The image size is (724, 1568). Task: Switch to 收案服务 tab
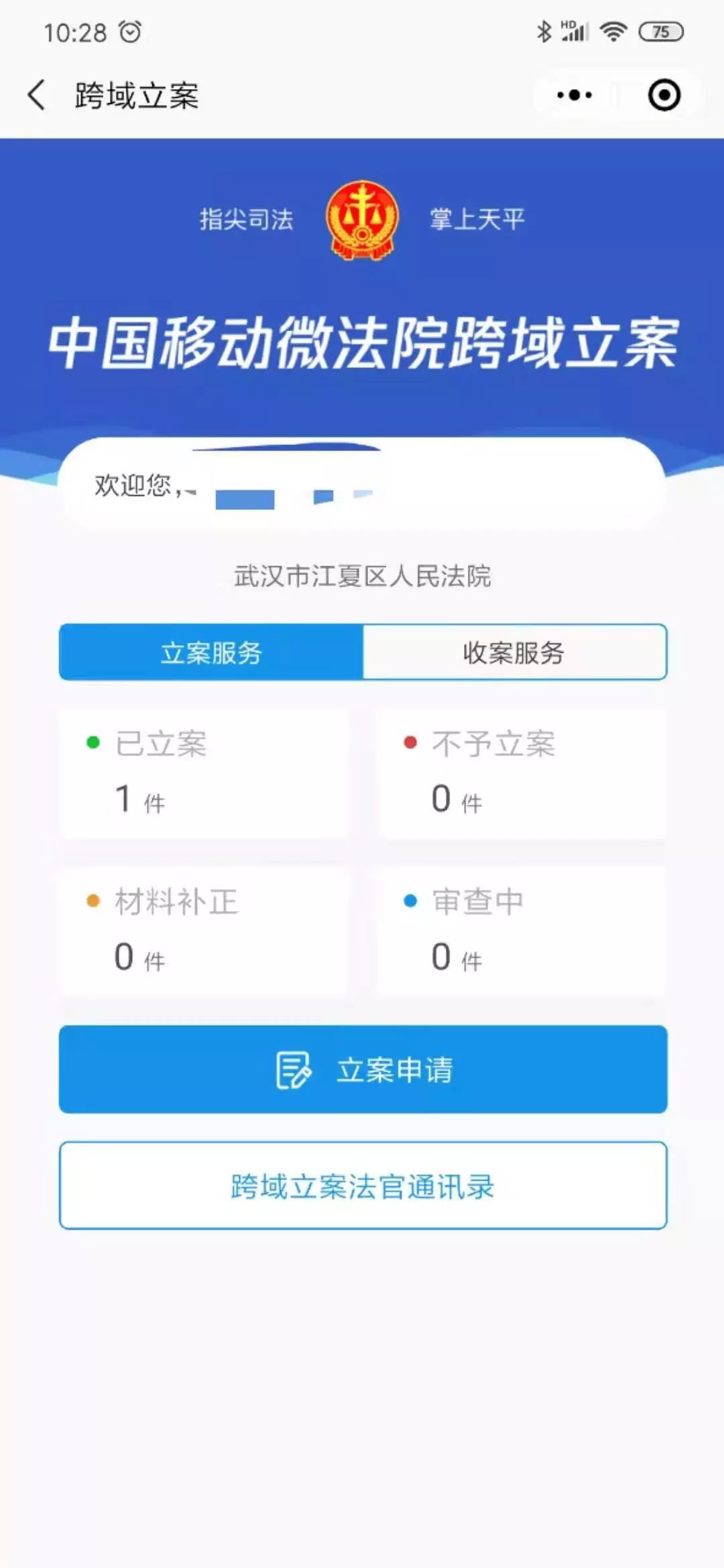pyautogui.click(x=514, y=652)
